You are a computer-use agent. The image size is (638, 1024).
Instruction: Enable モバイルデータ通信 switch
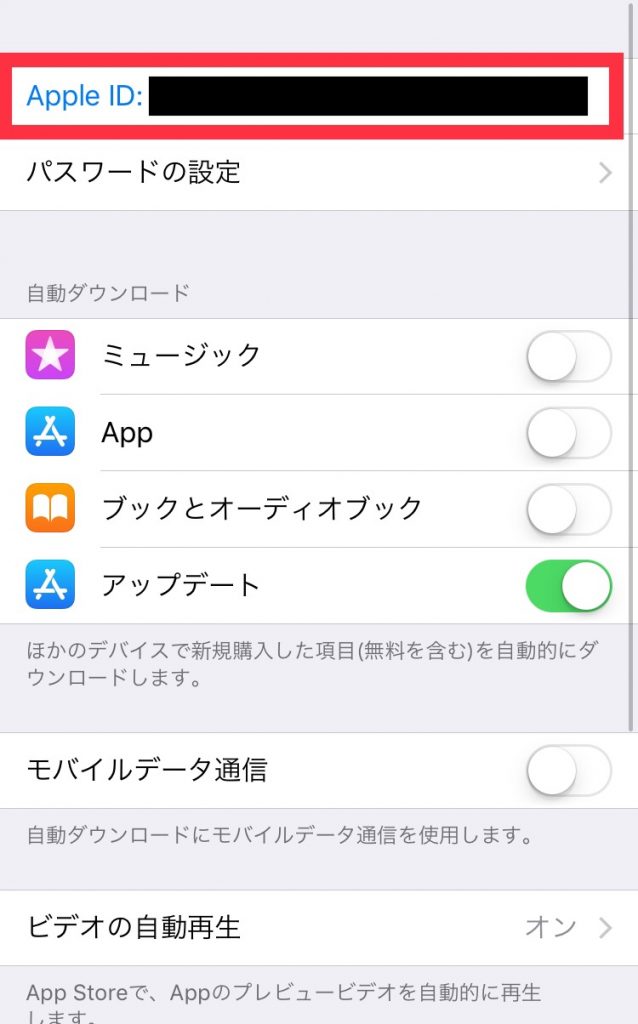click(x=568, y=770)
